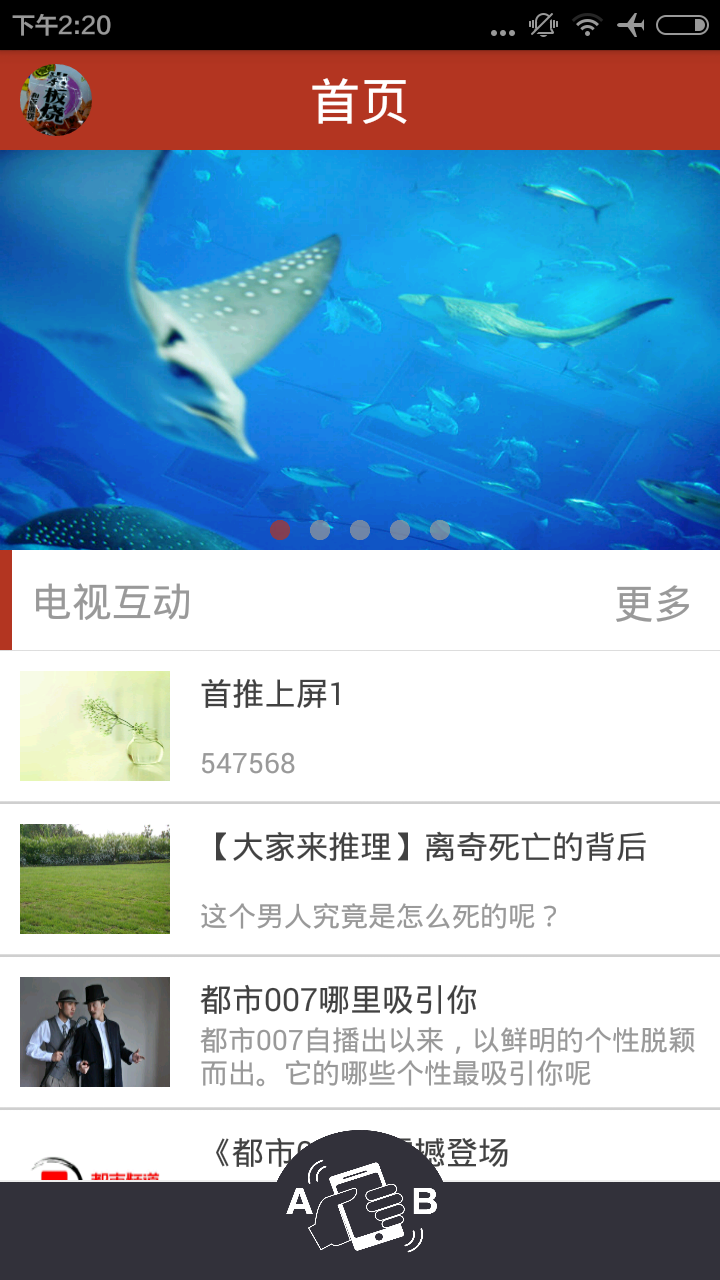Select the third carousel indicator dot
This screenshot has width=720, height=1280.
(x=360, y=530)
